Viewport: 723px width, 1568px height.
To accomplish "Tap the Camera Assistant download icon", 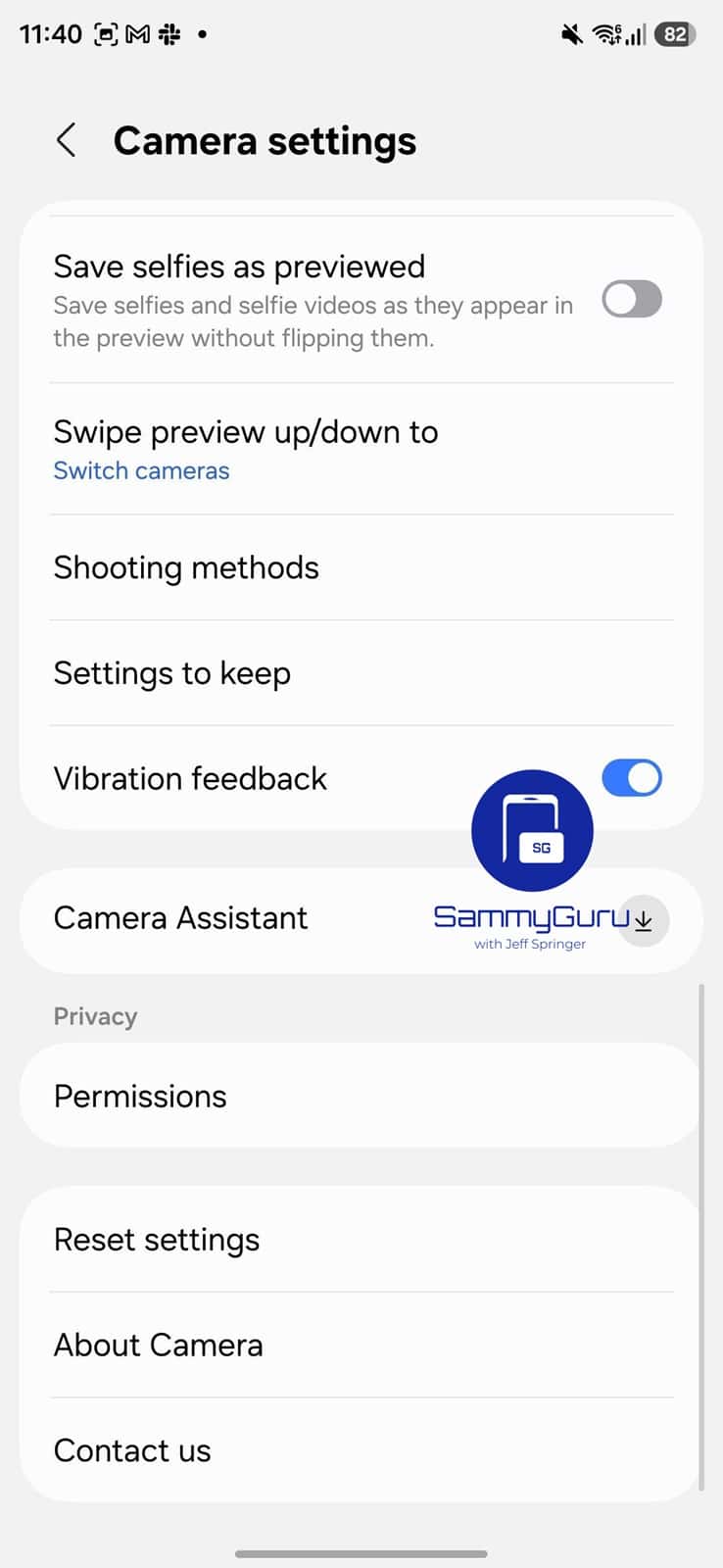I will click(644, 921).
